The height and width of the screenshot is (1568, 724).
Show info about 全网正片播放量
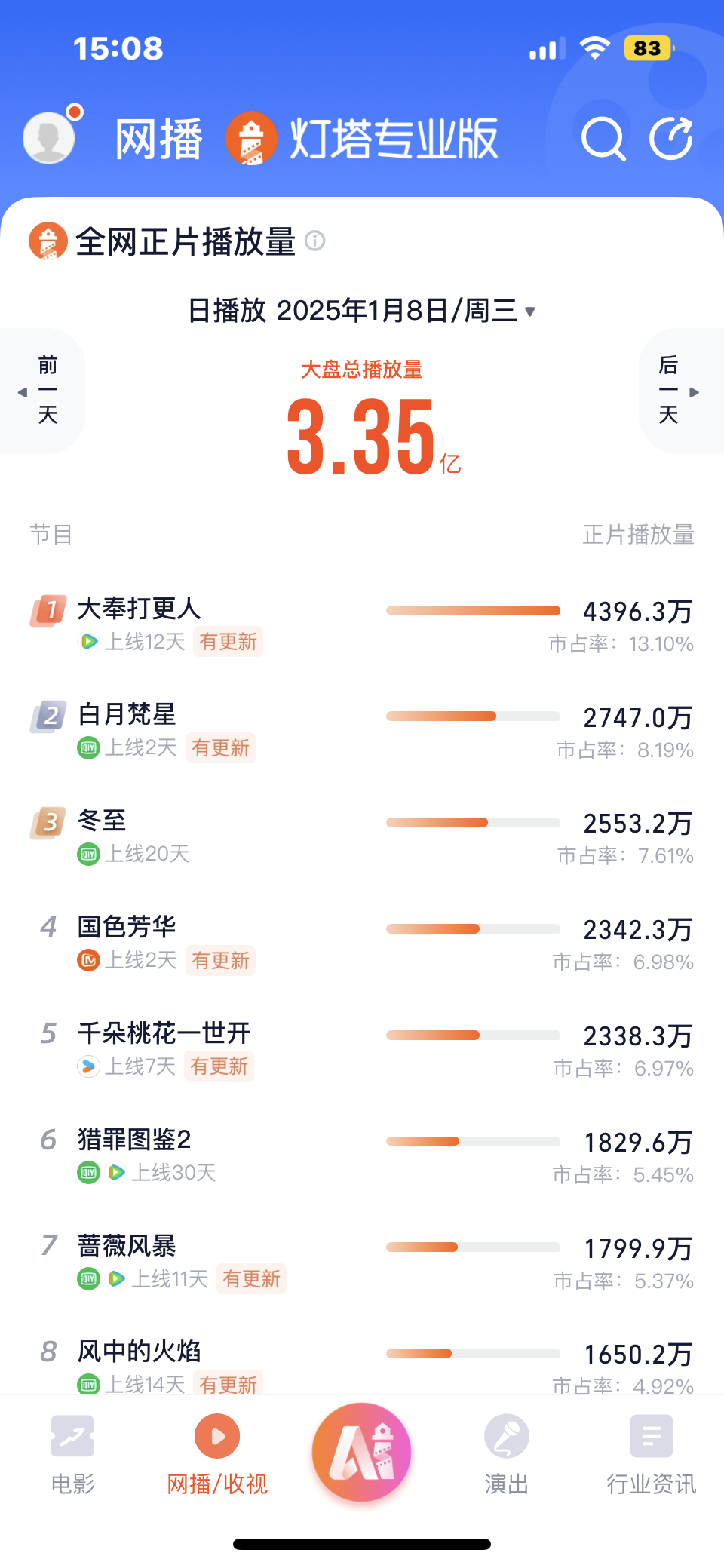315,241
